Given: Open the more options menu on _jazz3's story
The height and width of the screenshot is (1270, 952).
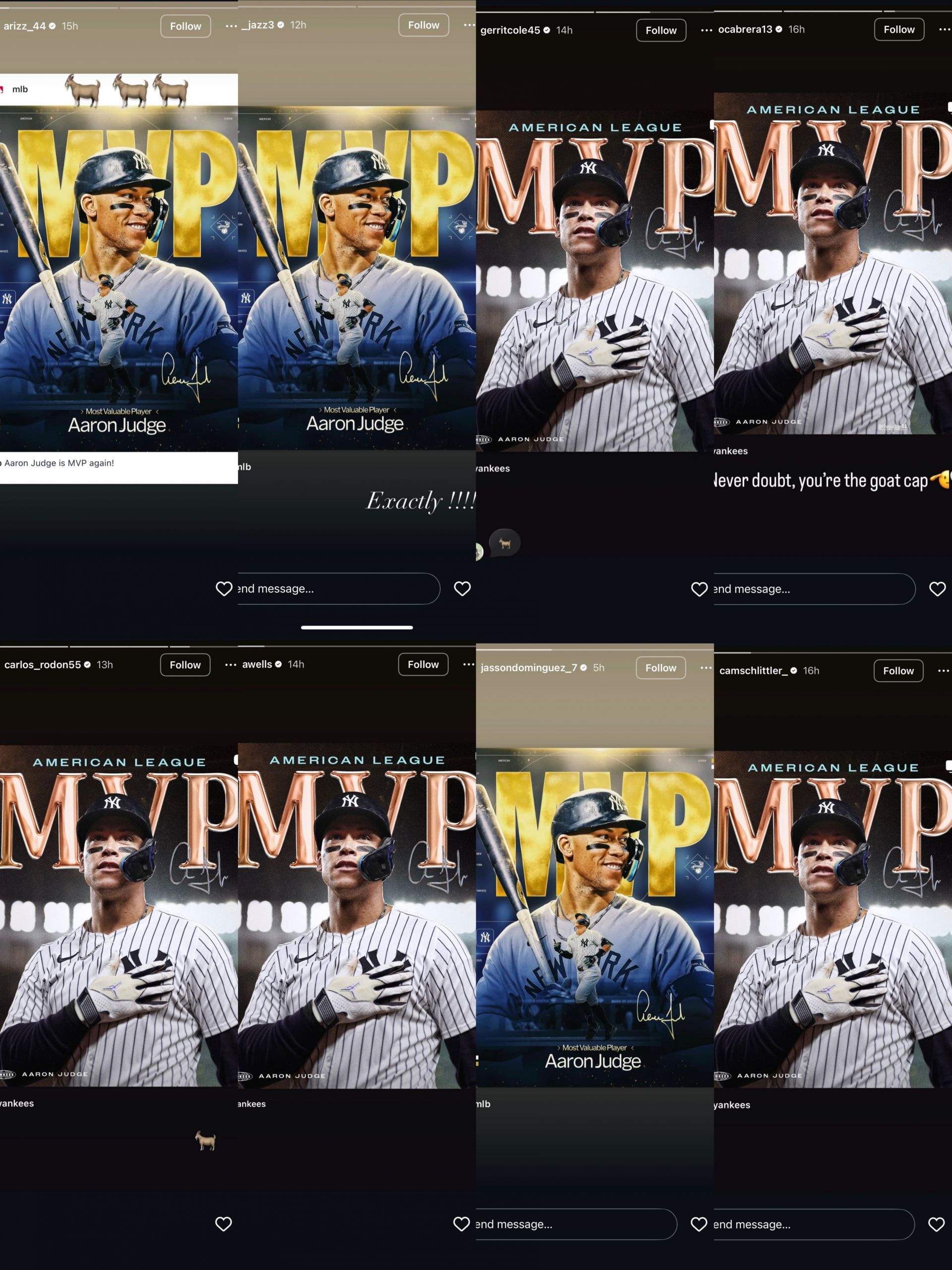Looking at the screenshot, I should coord(470,25).
